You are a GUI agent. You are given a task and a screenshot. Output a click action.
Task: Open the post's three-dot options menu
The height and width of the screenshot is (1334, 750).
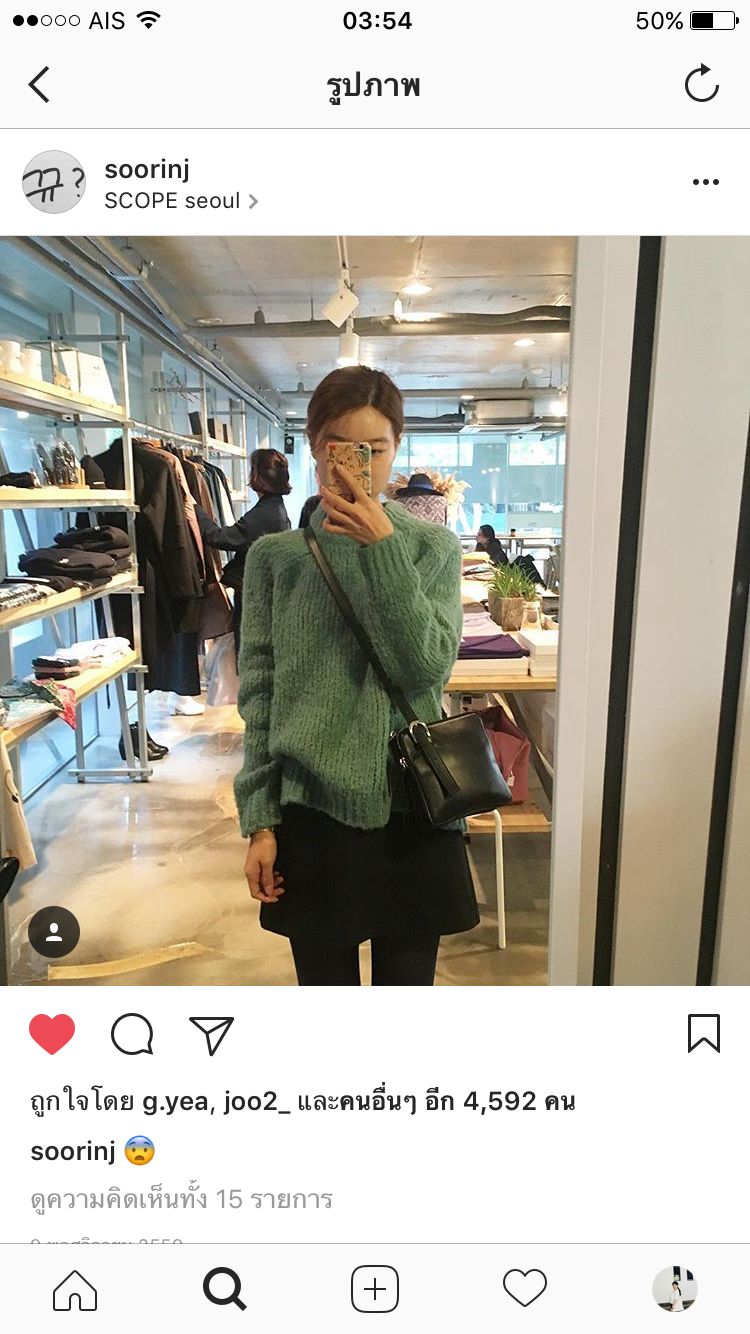click(x=706, y=182)
